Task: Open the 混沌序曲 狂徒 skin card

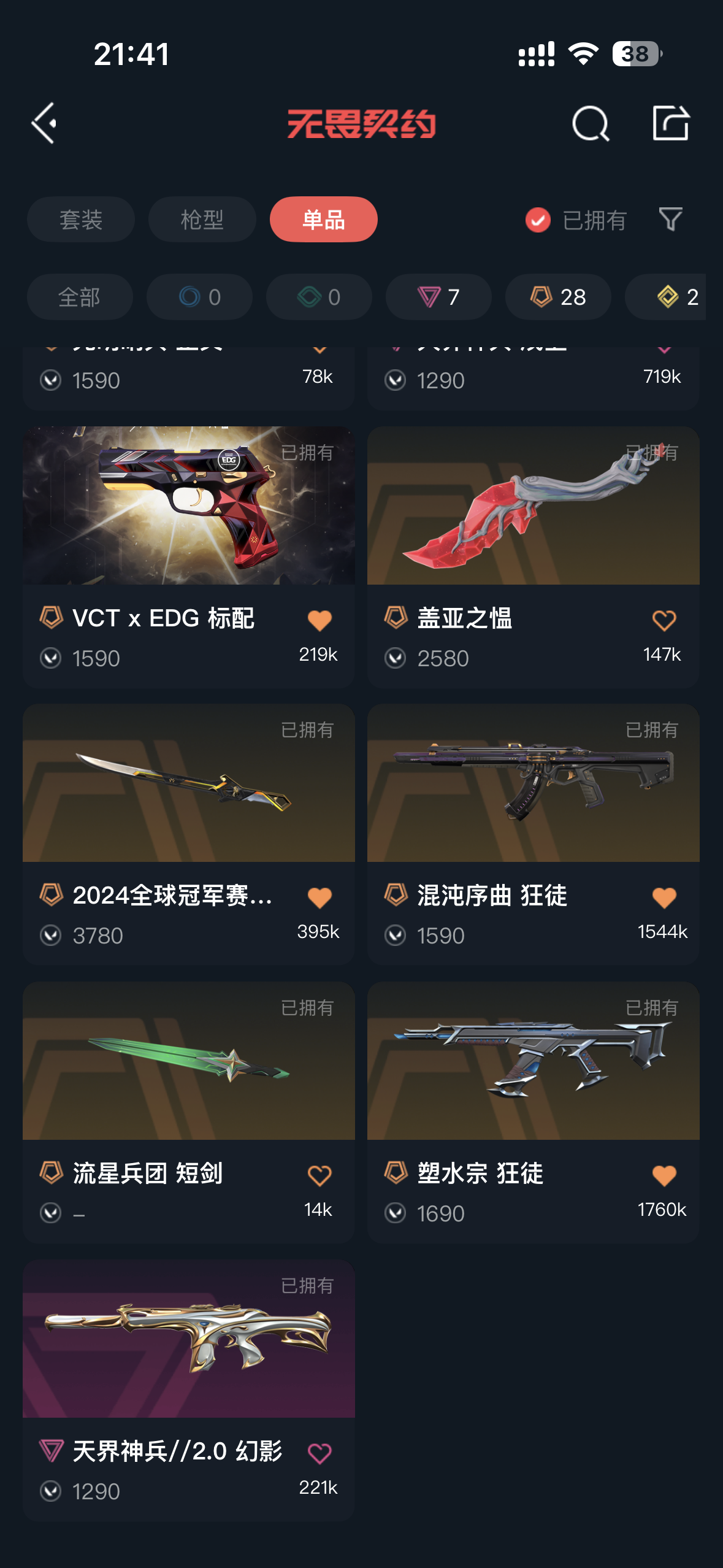Action: (x=533, y=783)
